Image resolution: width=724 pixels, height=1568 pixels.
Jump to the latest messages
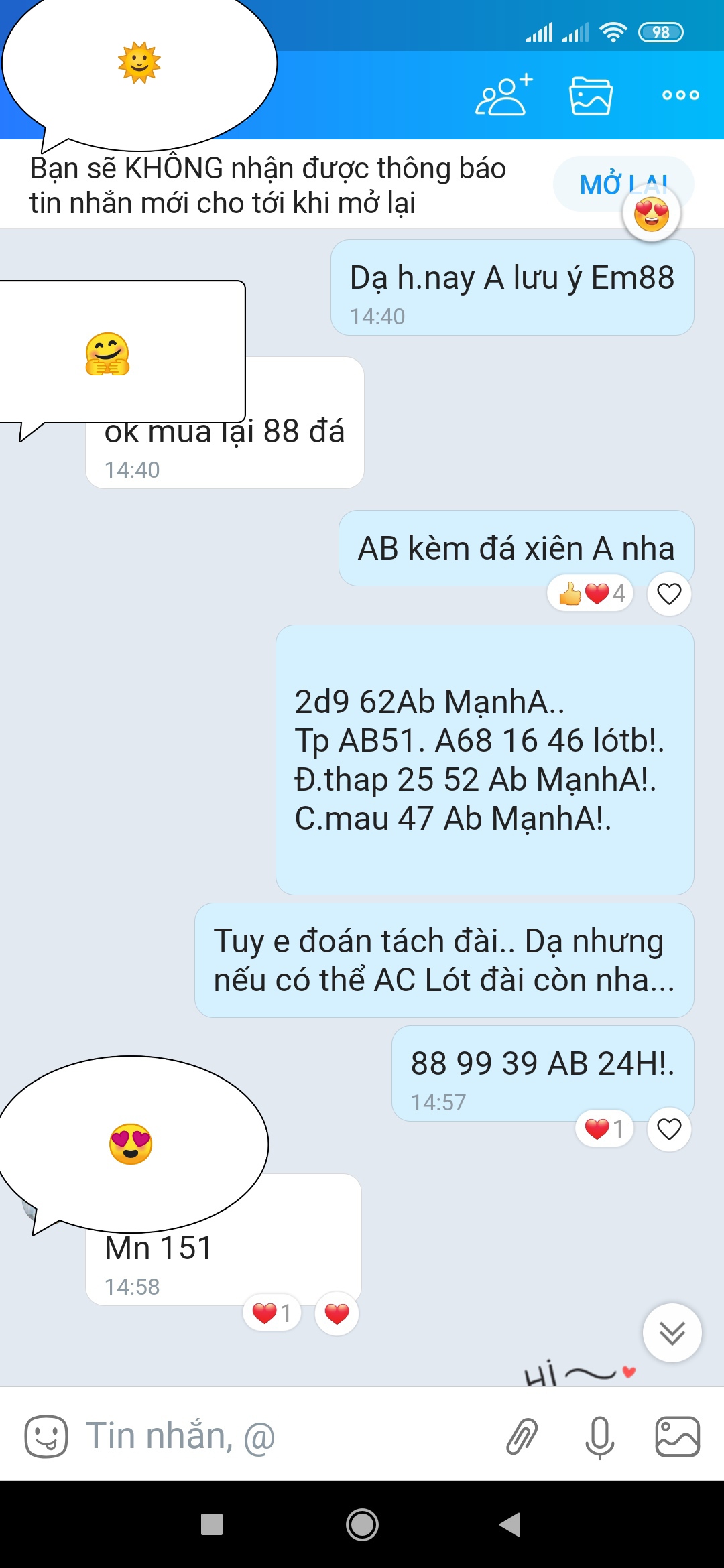672,1333
